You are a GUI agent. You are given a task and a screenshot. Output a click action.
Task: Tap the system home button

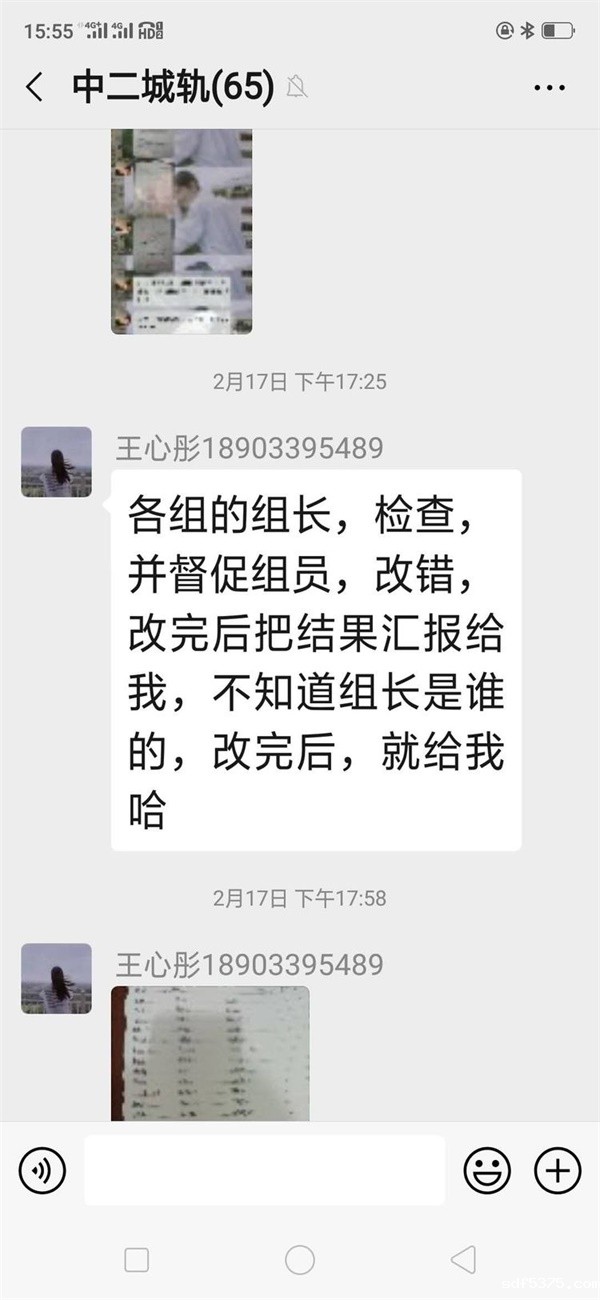coord(300,1260)
